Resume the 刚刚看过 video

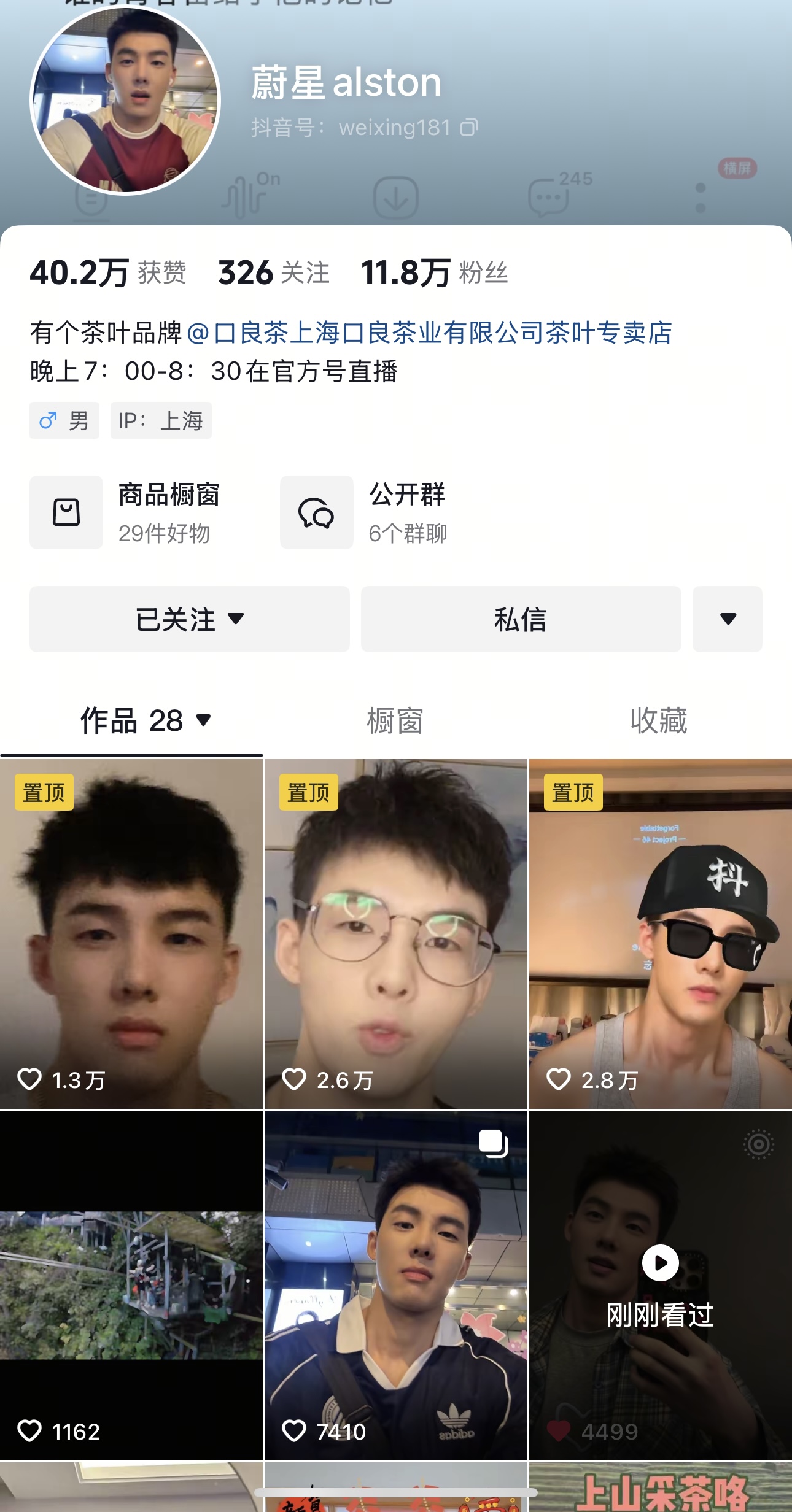tap(660, 1285)
